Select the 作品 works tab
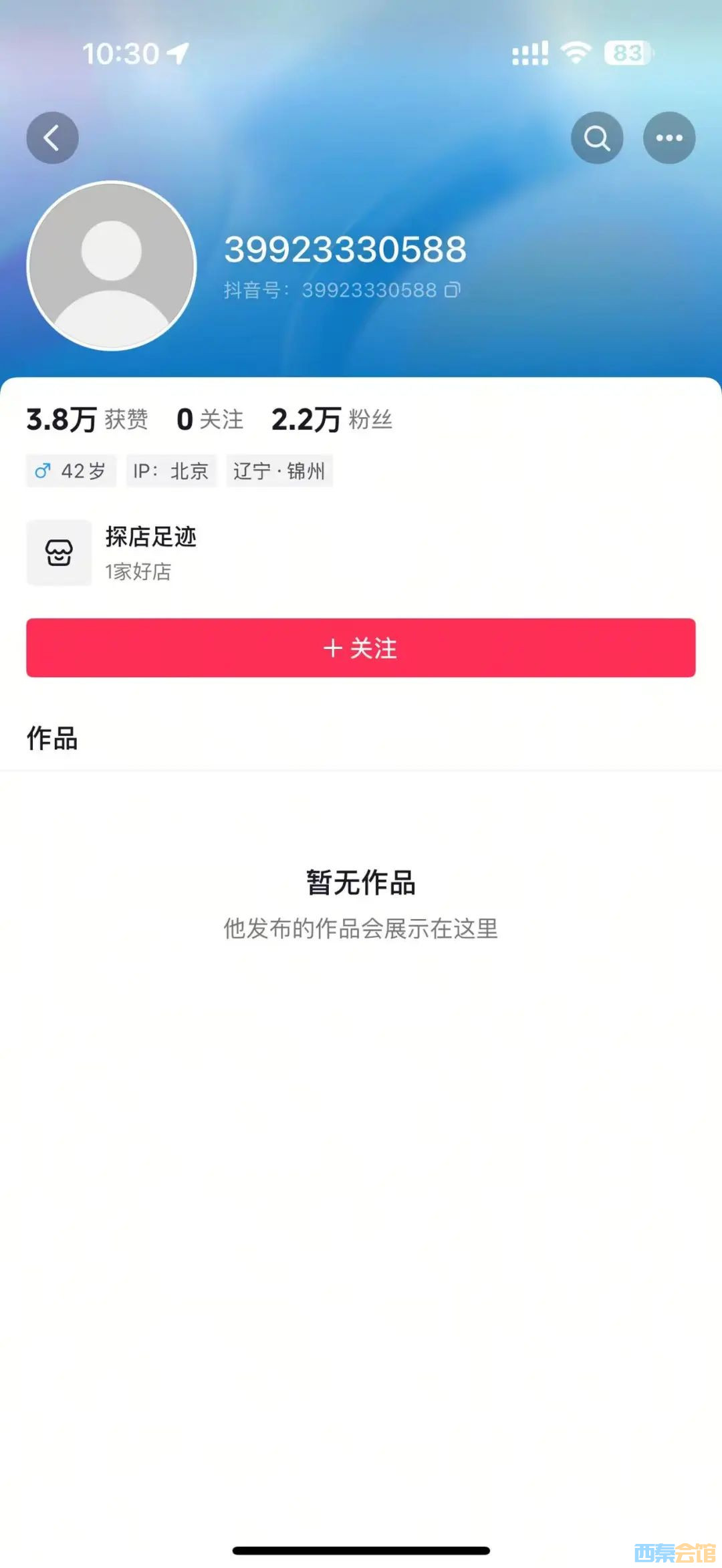 (52, 739)
